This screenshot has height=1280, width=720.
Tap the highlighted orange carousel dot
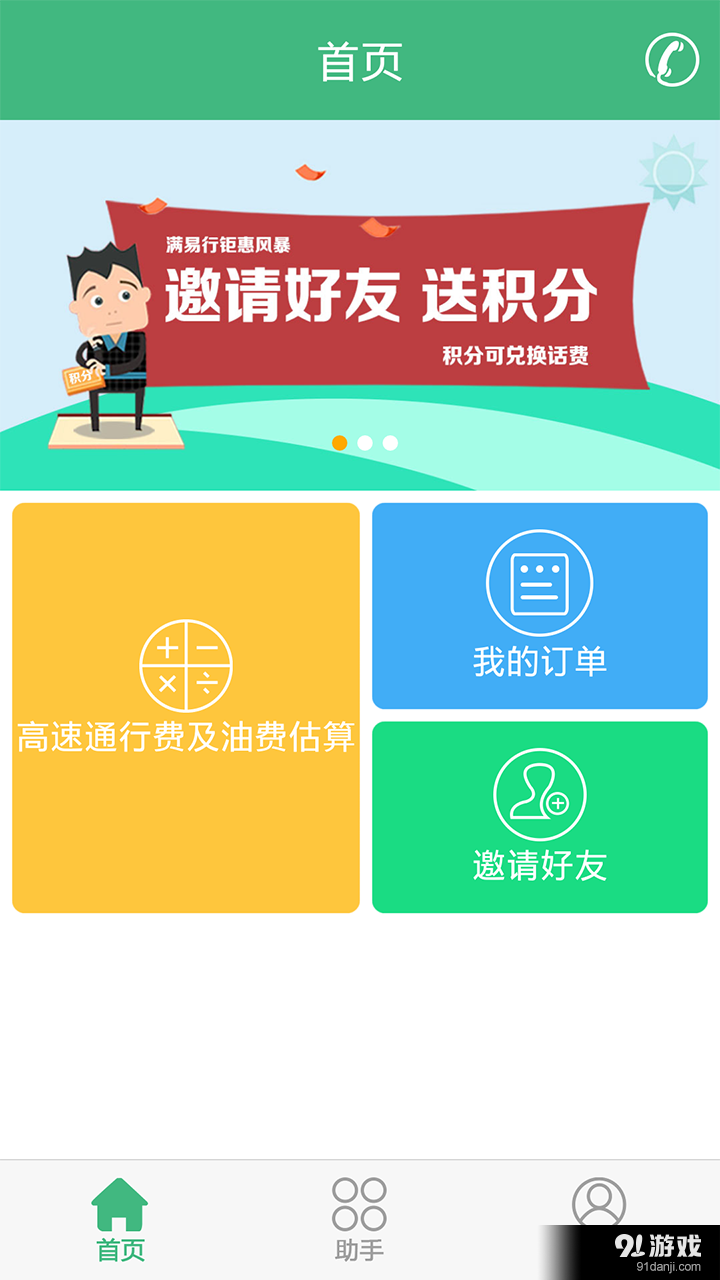[341, 441]
